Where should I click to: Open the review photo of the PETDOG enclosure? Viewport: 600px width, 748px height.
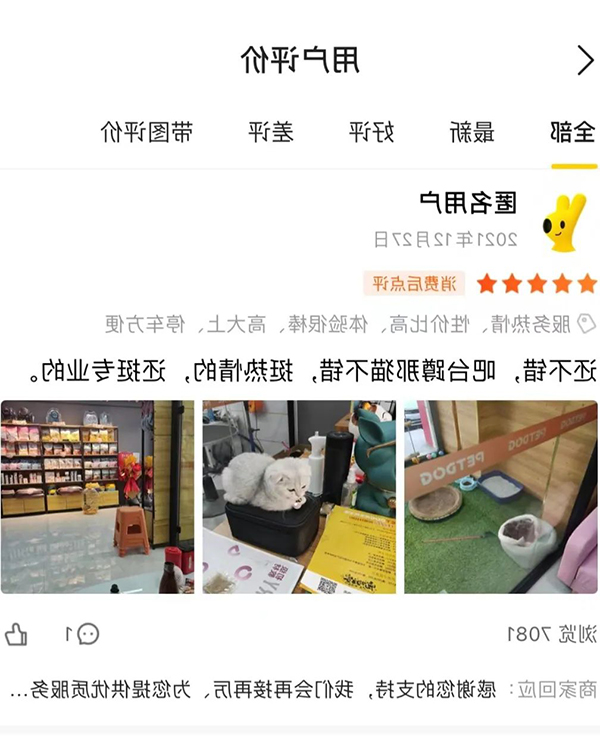click(x=500, y=497)
